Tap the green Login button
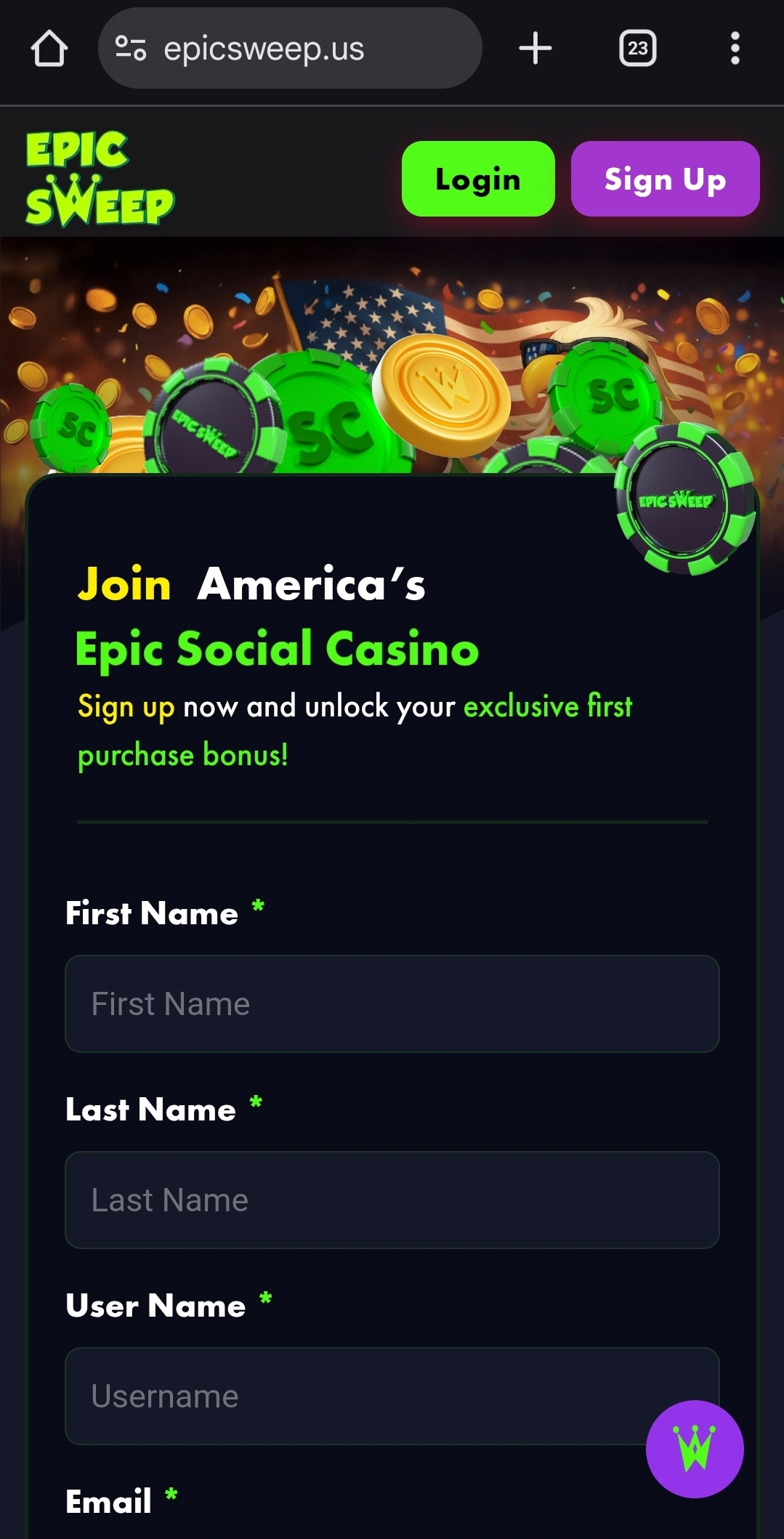This screenshot has height=1539, width=784. tap(478, 179)
